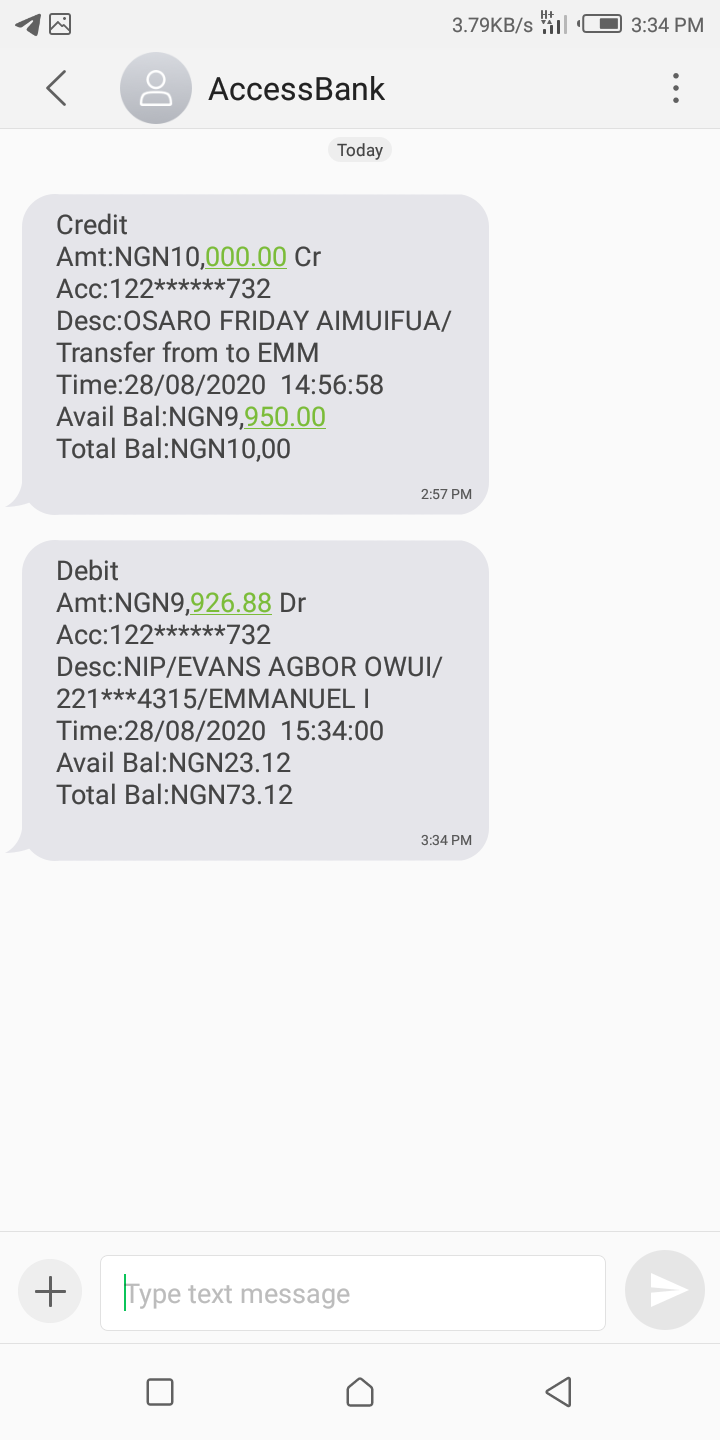Tap the underlined 950.00 available balance

point(286,417)
